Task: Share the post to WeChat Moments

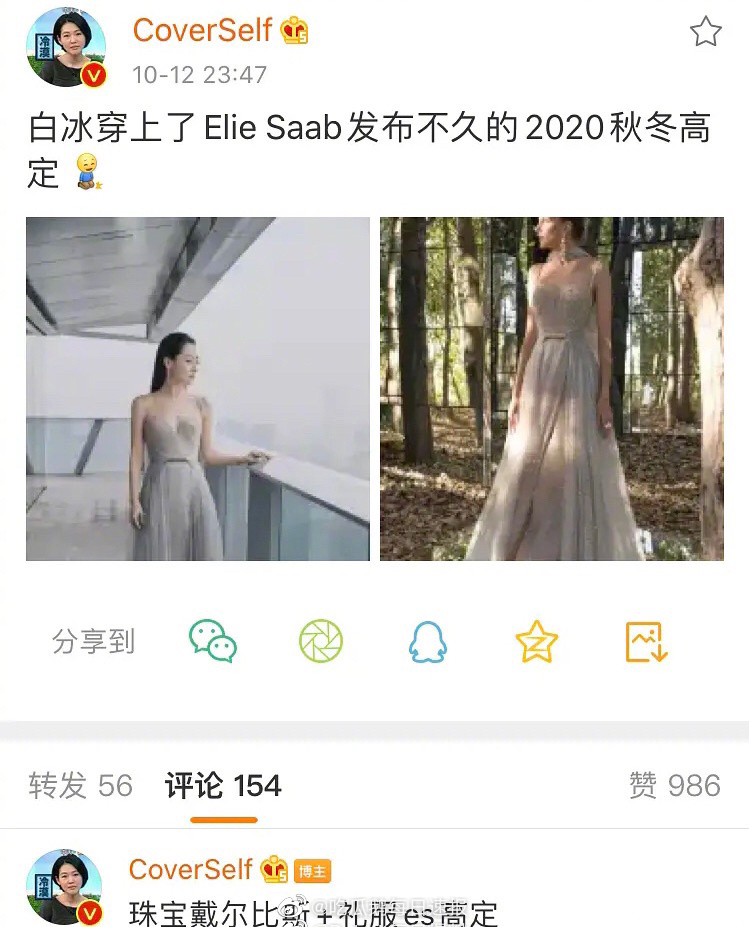Action: (321, 642)
